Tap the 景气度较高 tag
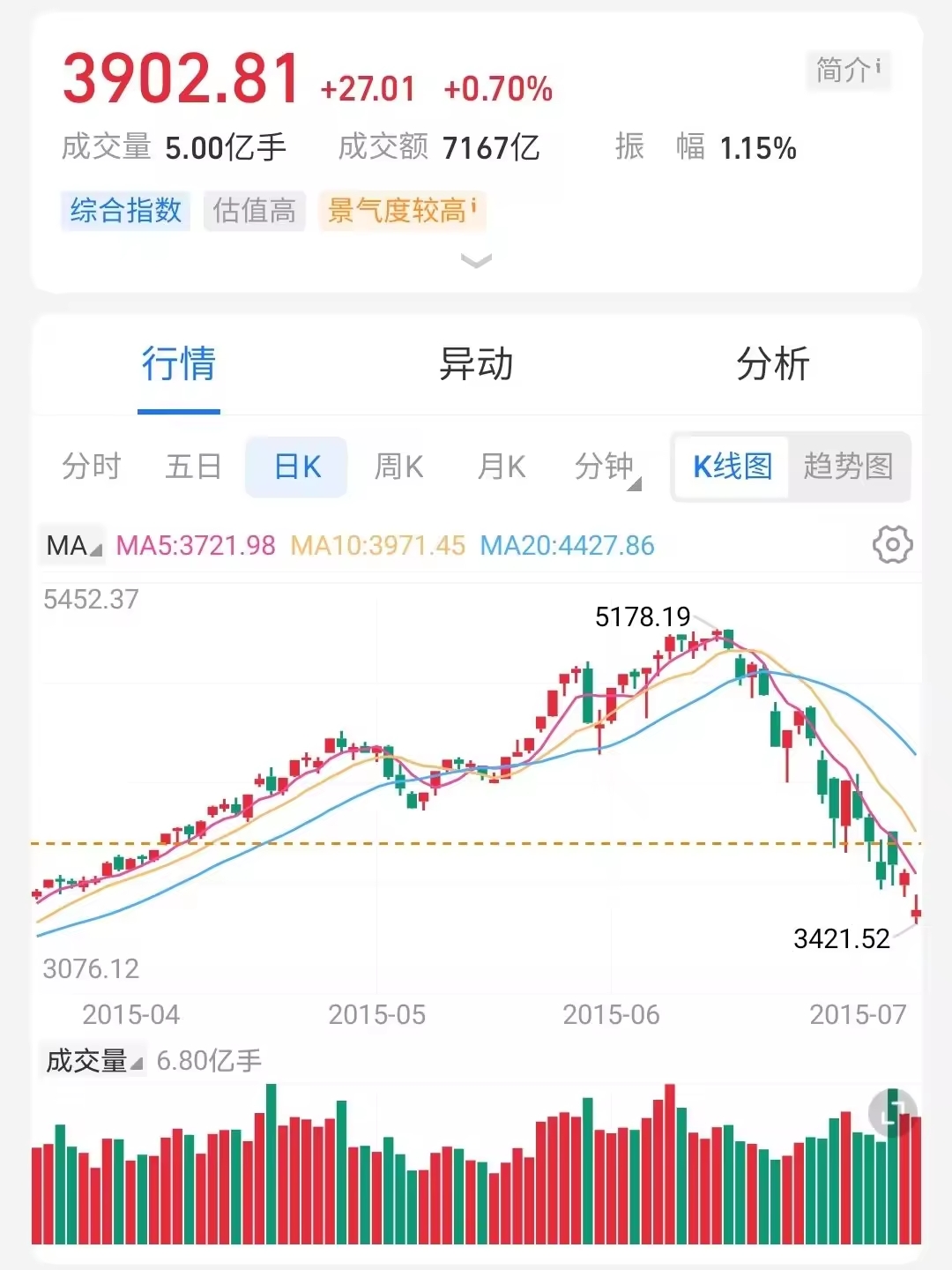Image resolution: width=952 pixels, height=1270 pixels. (x=402, y=211)
